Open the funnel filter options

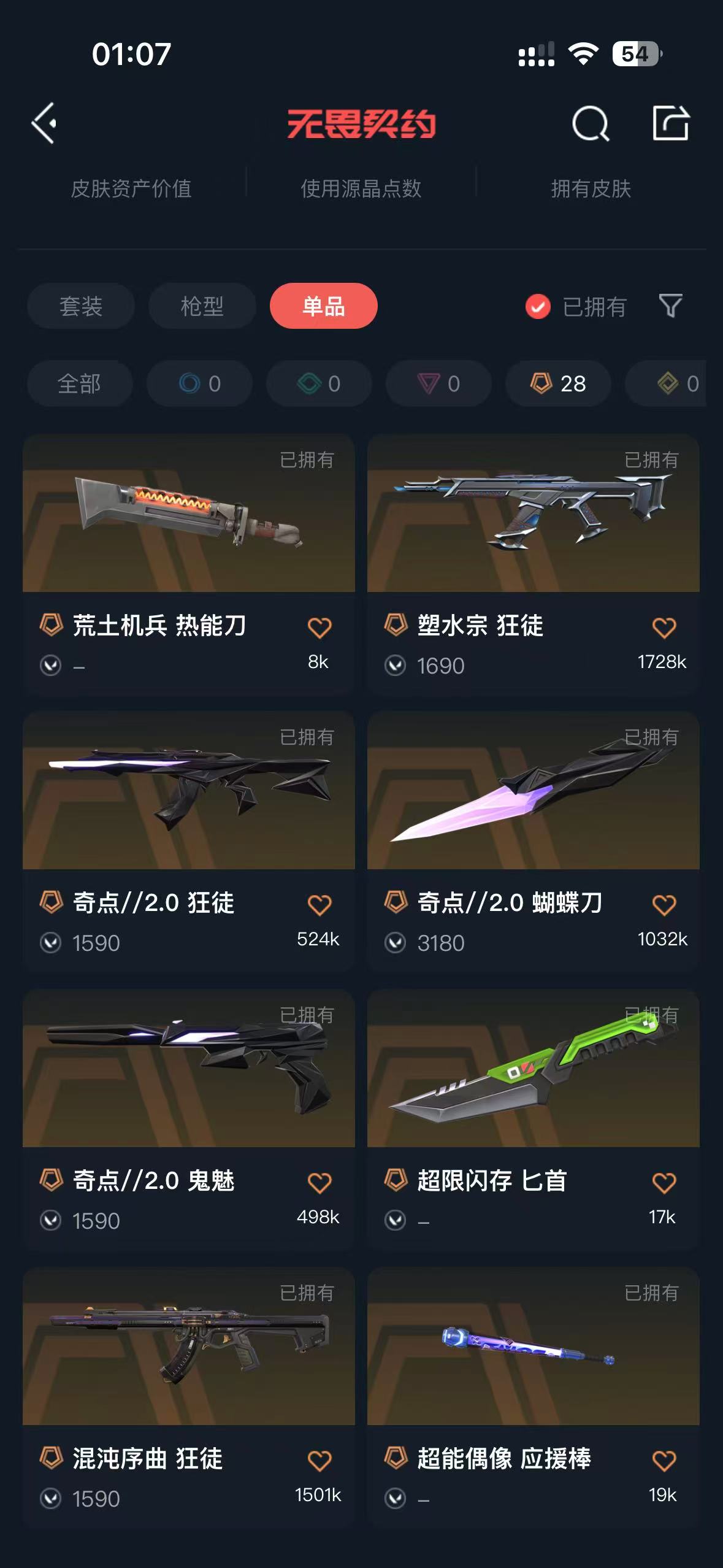(670, 306)
